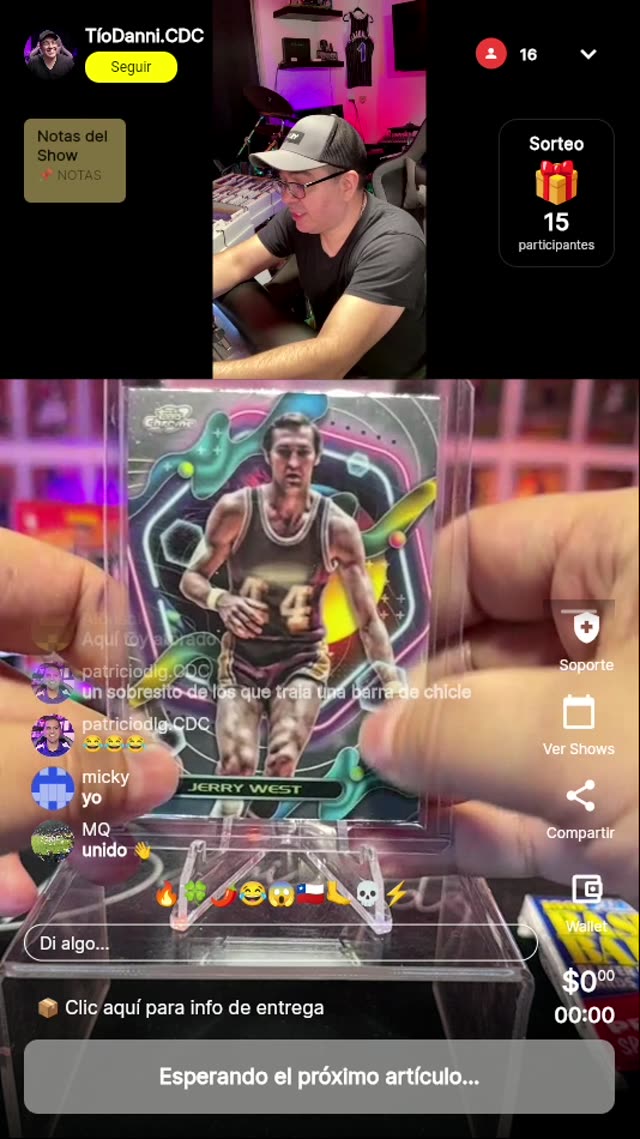640x1139 pixels.
Task: Open 'Clic aquí para info de entrega'
Action: (182, 1008)
